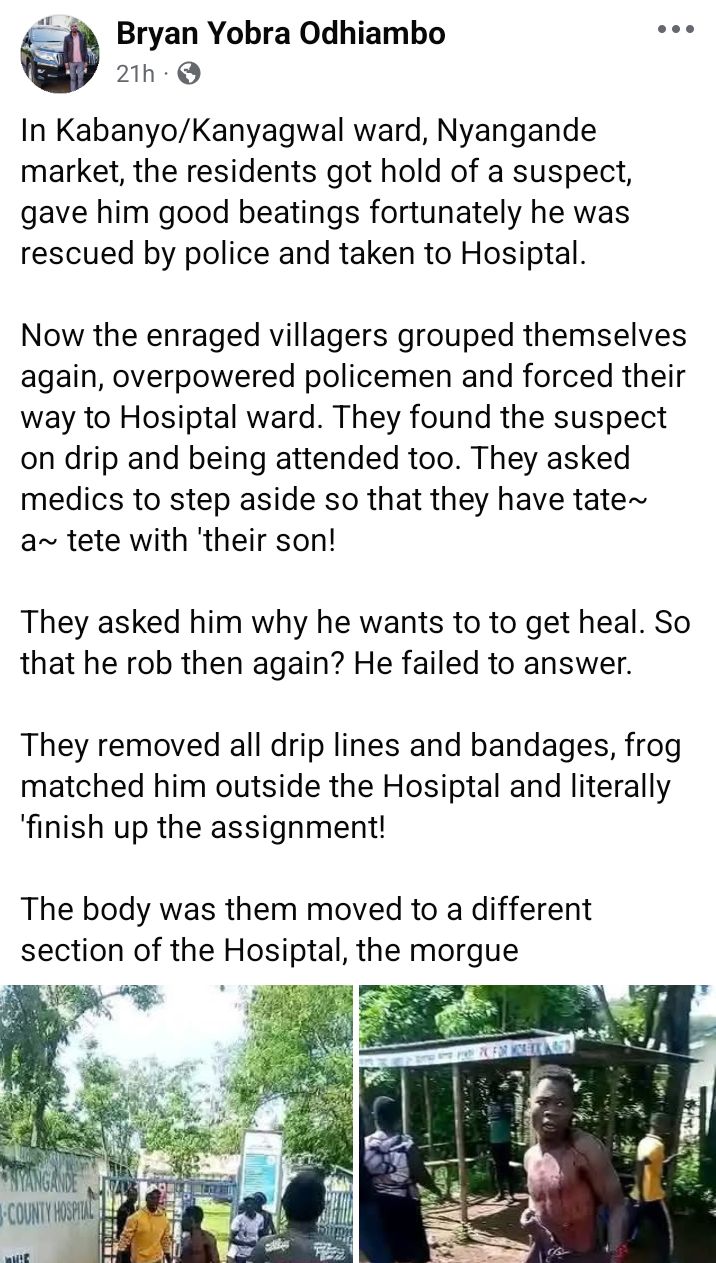The height and width of the screenshot is (1263, 716).
Task: Open the photo of the market shed
Action: (x=536, y=1123)
